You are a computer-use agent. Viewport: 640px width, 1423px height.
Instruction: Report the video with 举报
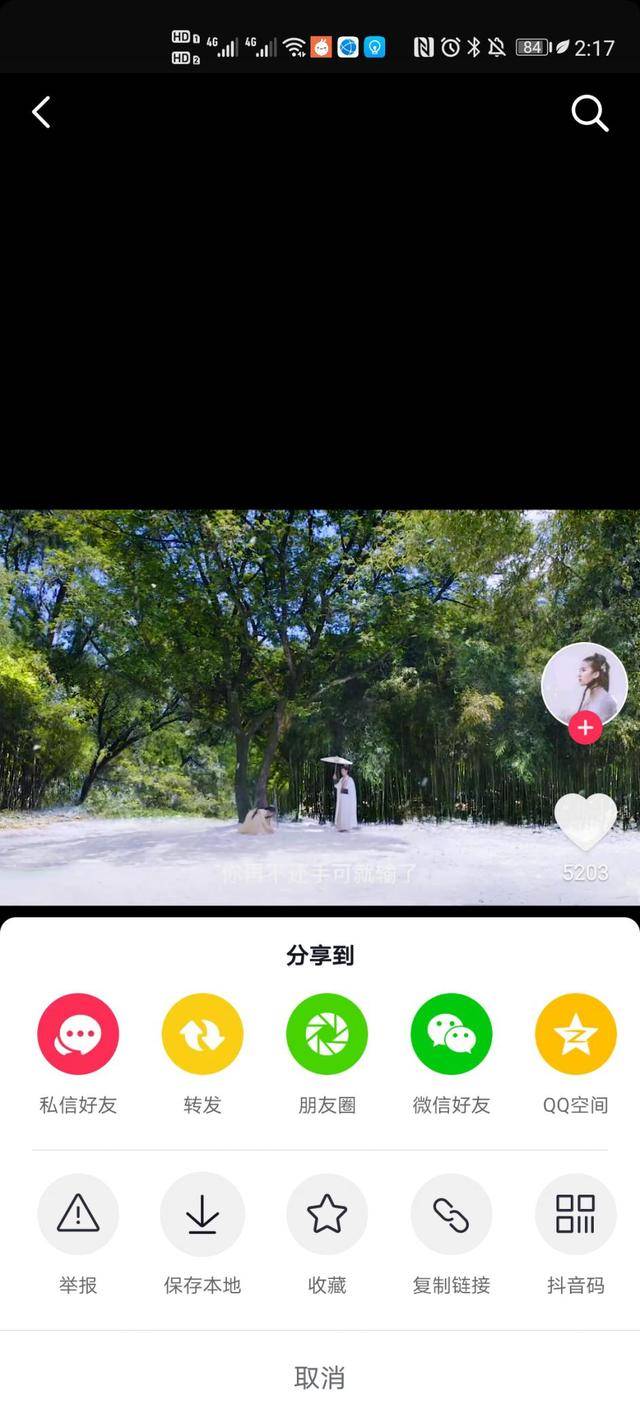(x=78, y=1214)
